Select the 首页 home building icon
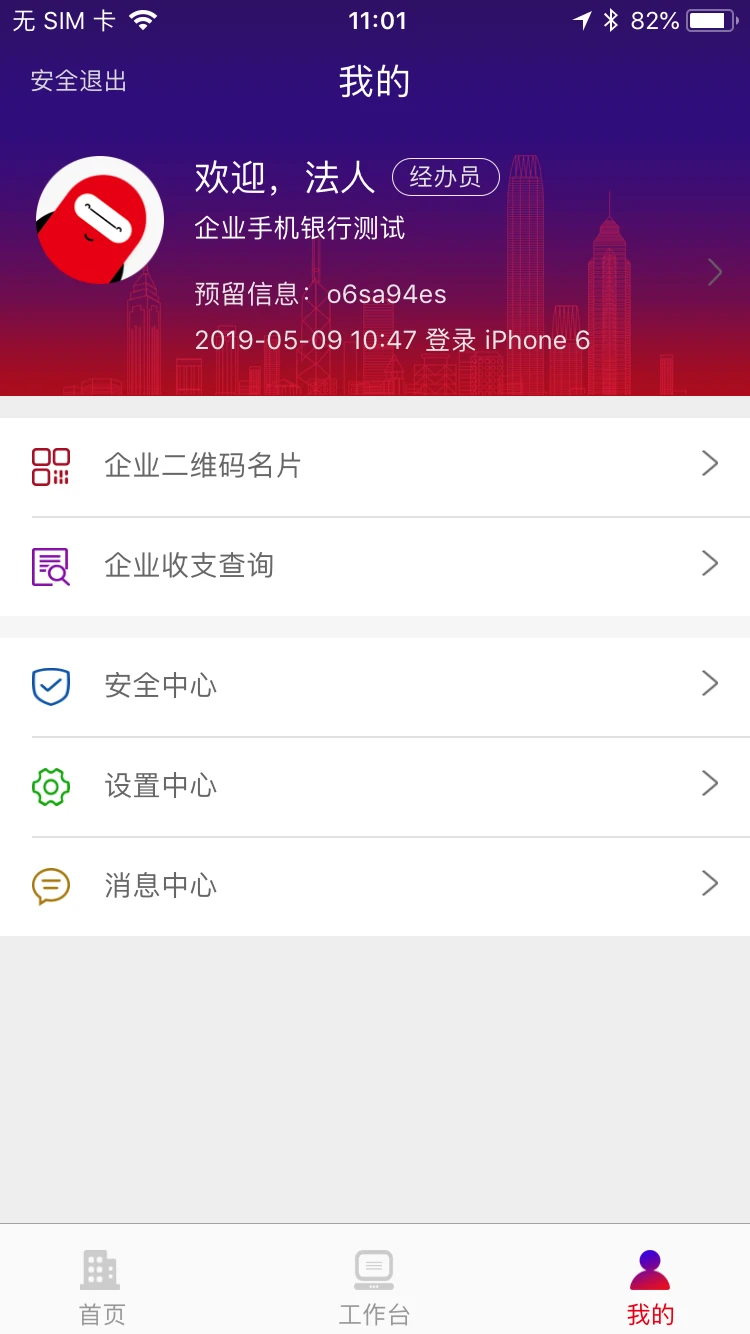The image size is (750, 1334). coord(99,1267)
